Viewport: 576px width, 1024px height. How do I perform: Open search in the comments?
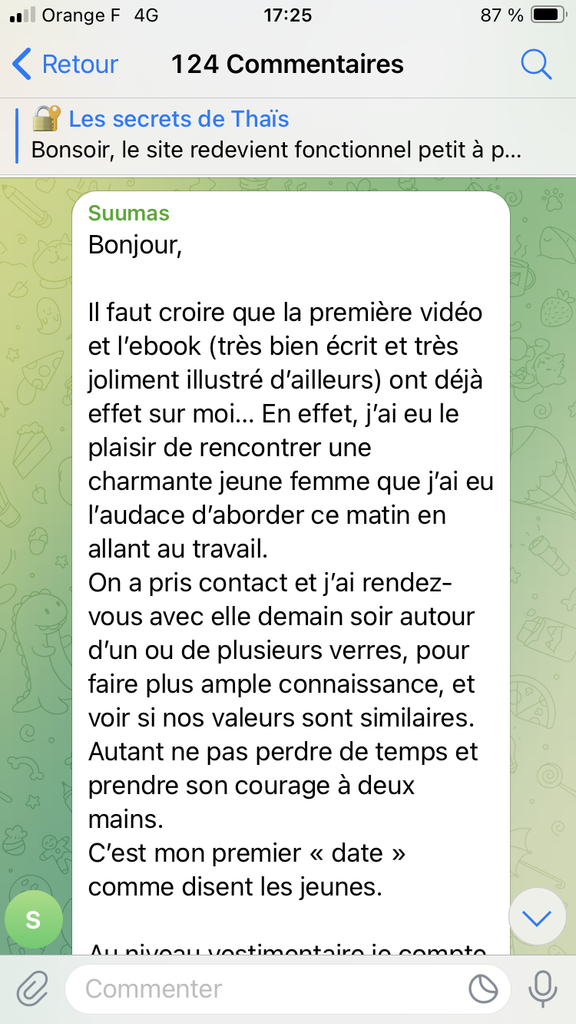pyautogui.click(x=536, y=65)
